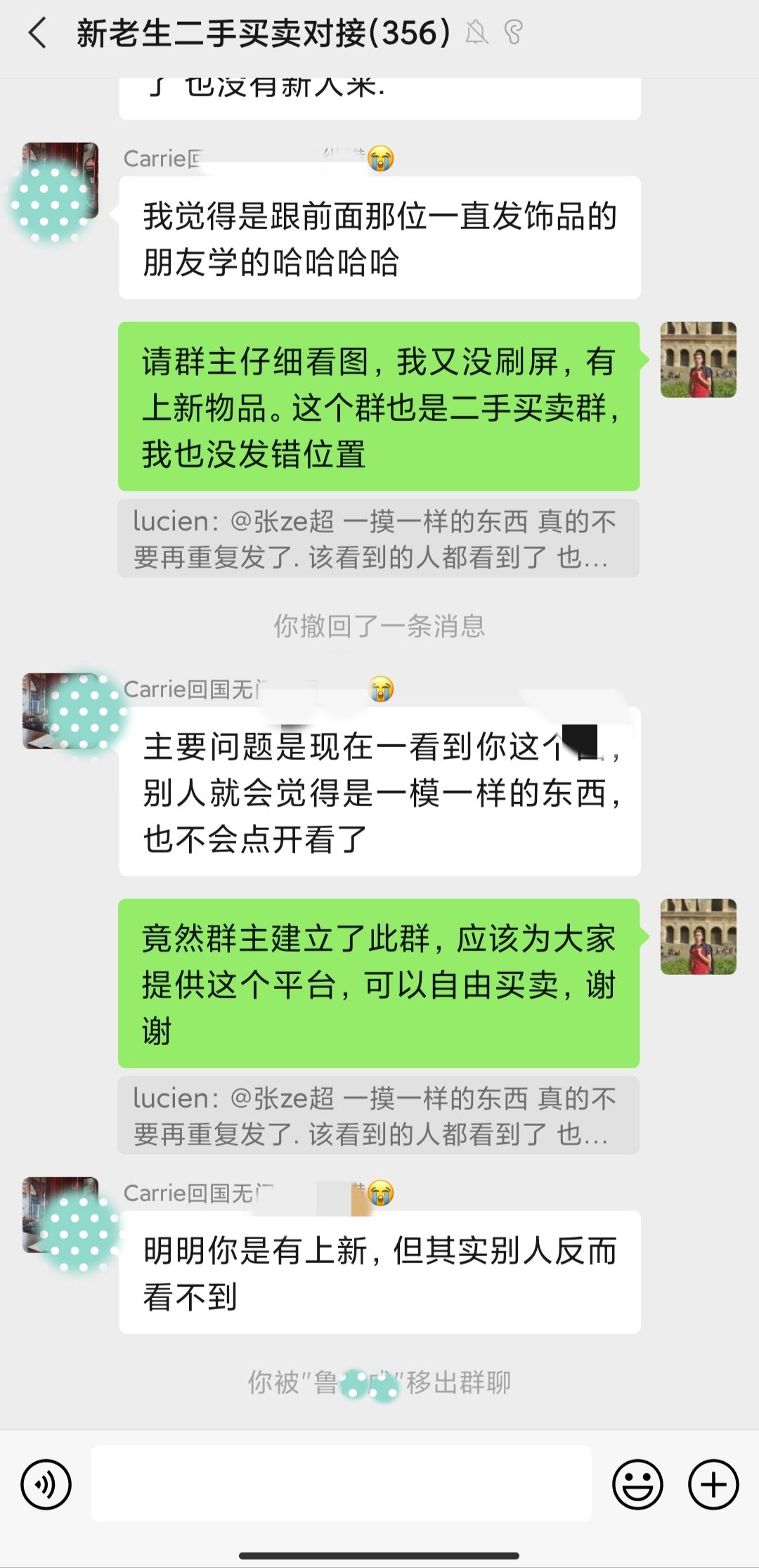
Task: View Carrie's profile from the 明明你是有上新 message
Action: (x=60, y=1214)
